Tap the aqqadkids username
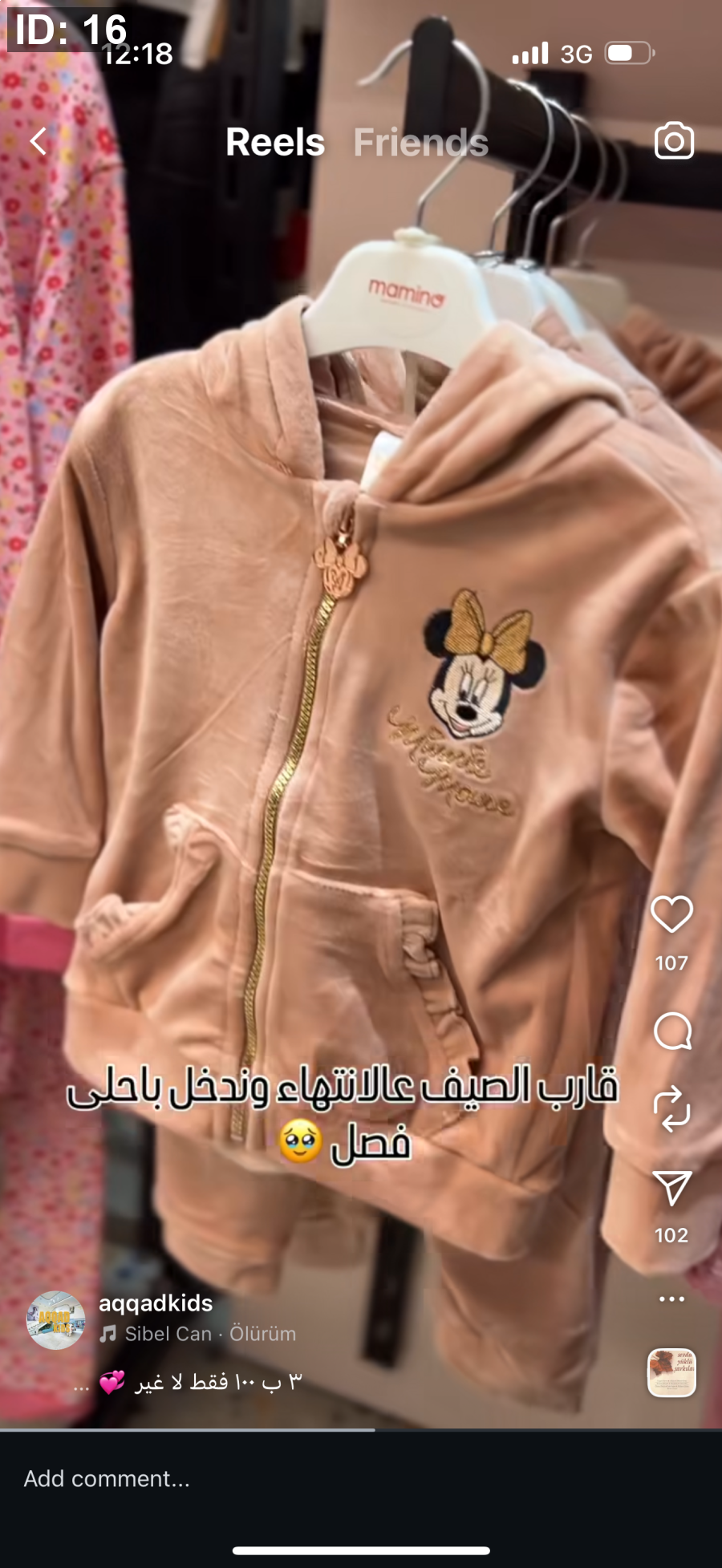Viewport: 722px width, 1568px height. click(156, 1303)
